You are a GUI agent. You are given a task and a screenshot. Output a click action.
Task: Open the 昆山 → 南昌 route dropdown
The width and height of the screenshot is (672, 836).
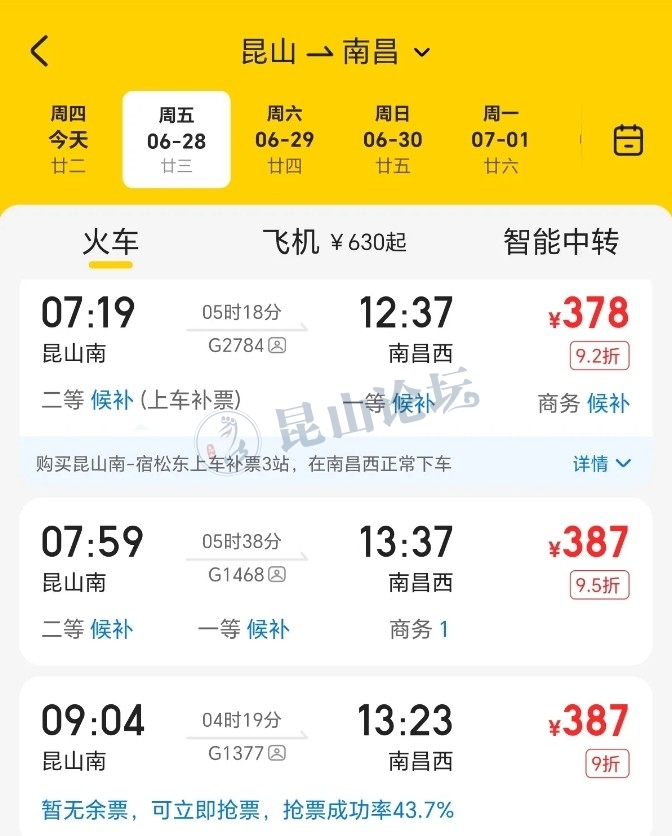click(335, 51)
